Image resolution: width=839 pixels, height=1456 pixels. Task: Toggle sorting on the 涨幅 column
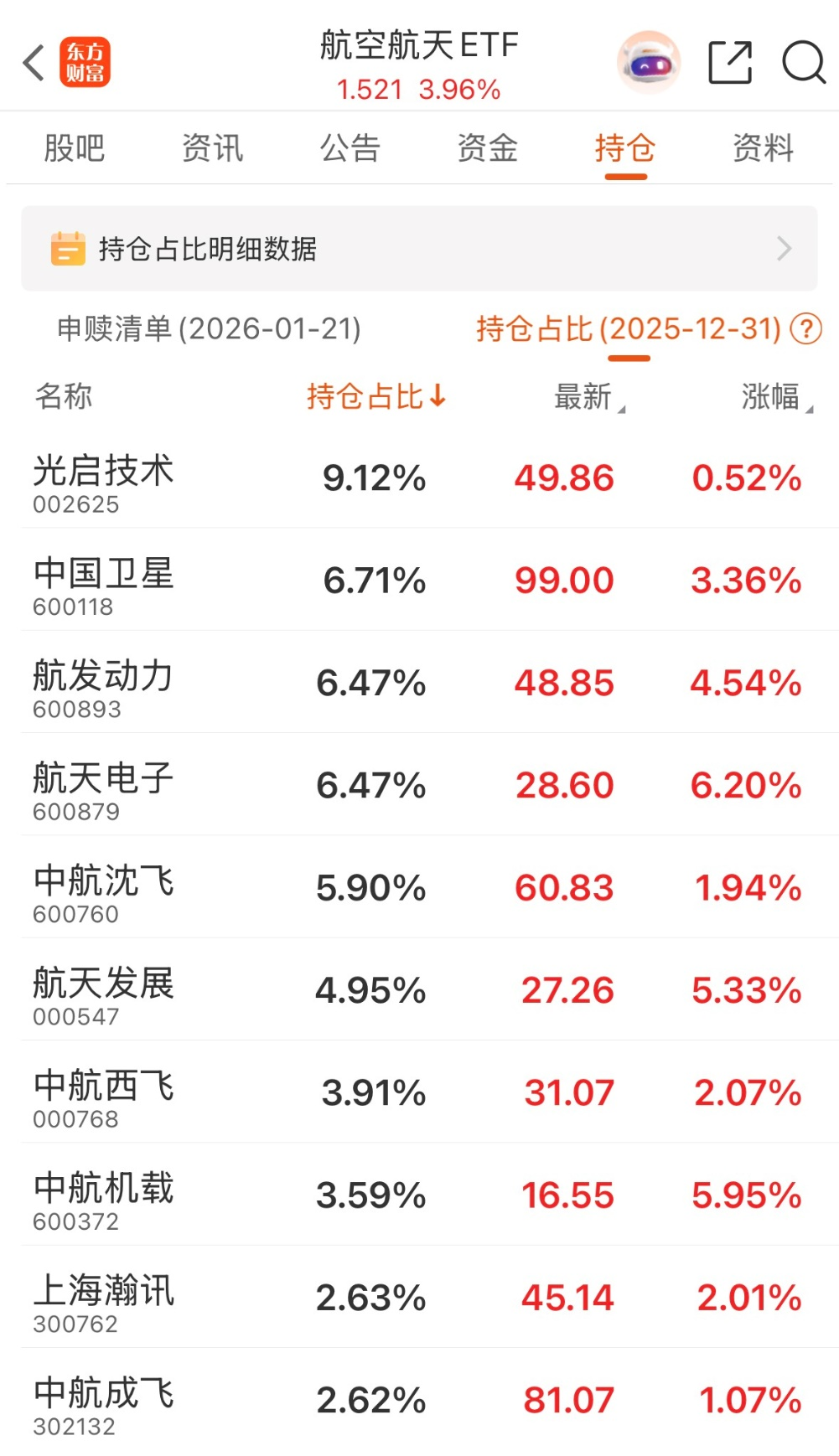[x=771, y=397]
